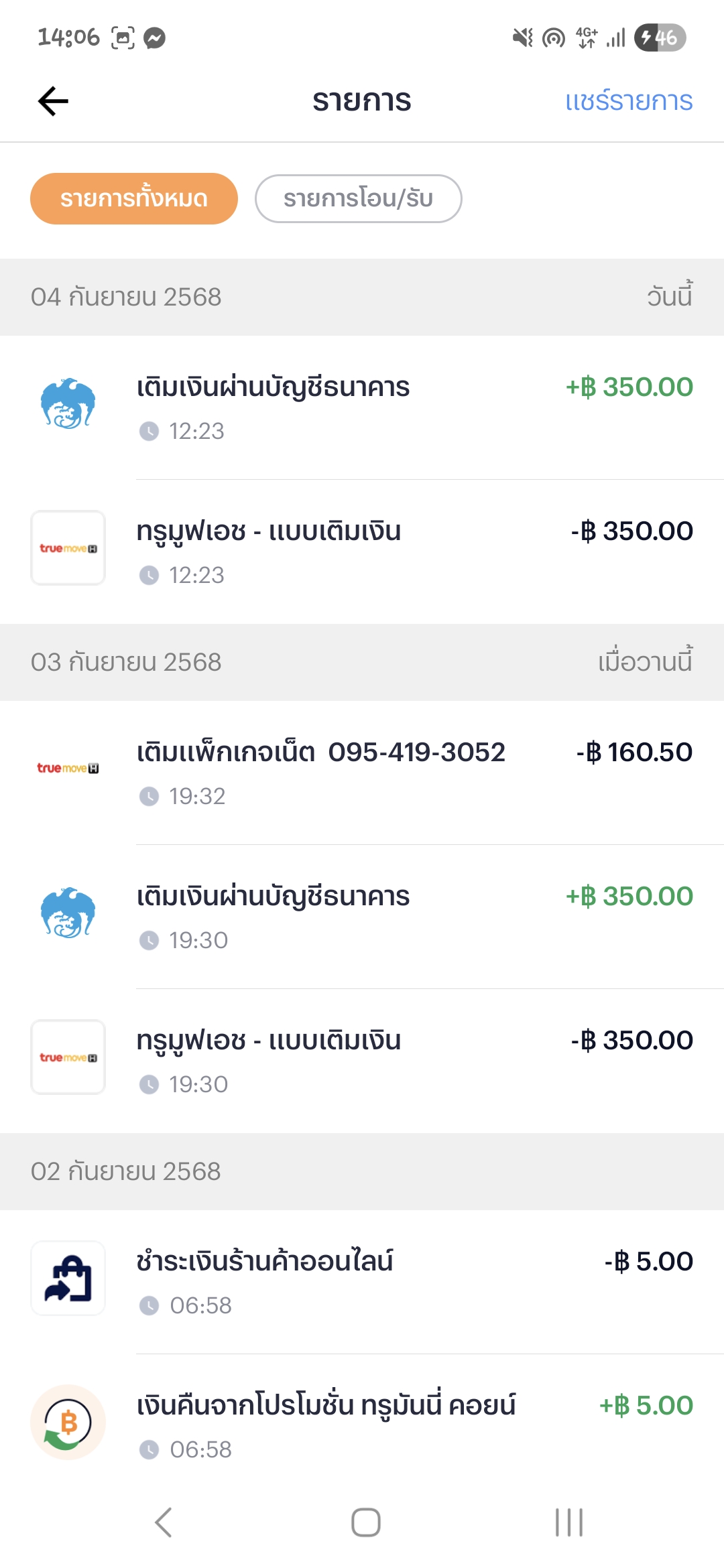The height and width of the screenshot is (1568, 724).
Task: Tap แชร์รายการ to share the transactions
Action: click(x=629, y=101)
